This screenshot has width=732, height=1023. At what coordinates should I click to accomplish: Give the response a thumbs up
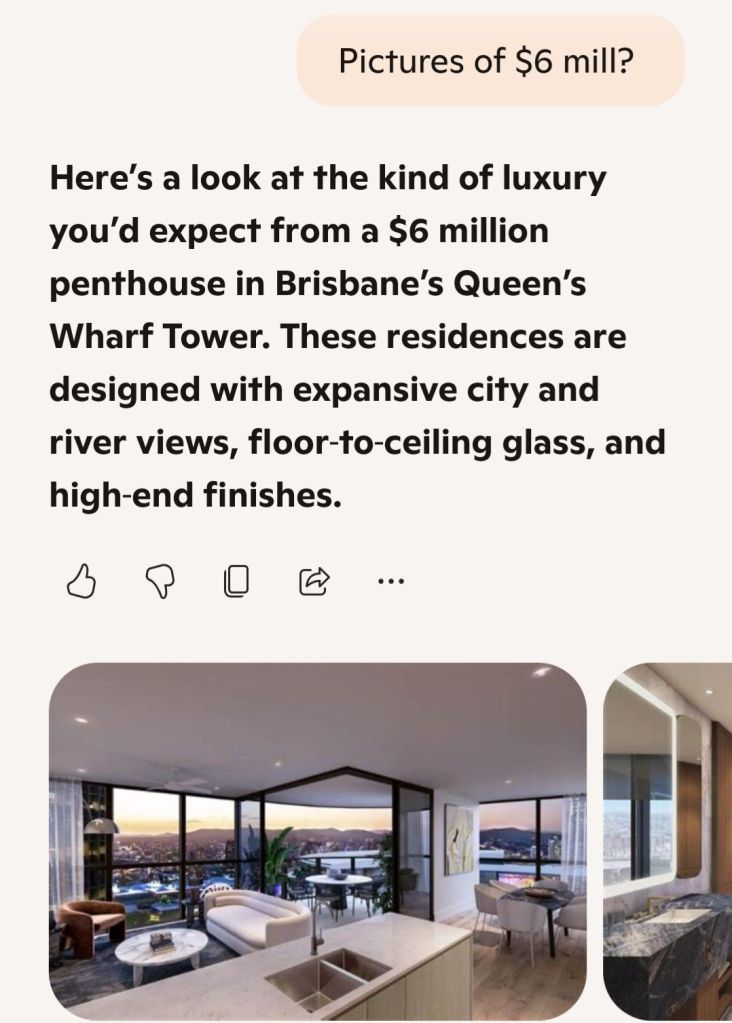[x=81, y=580]
